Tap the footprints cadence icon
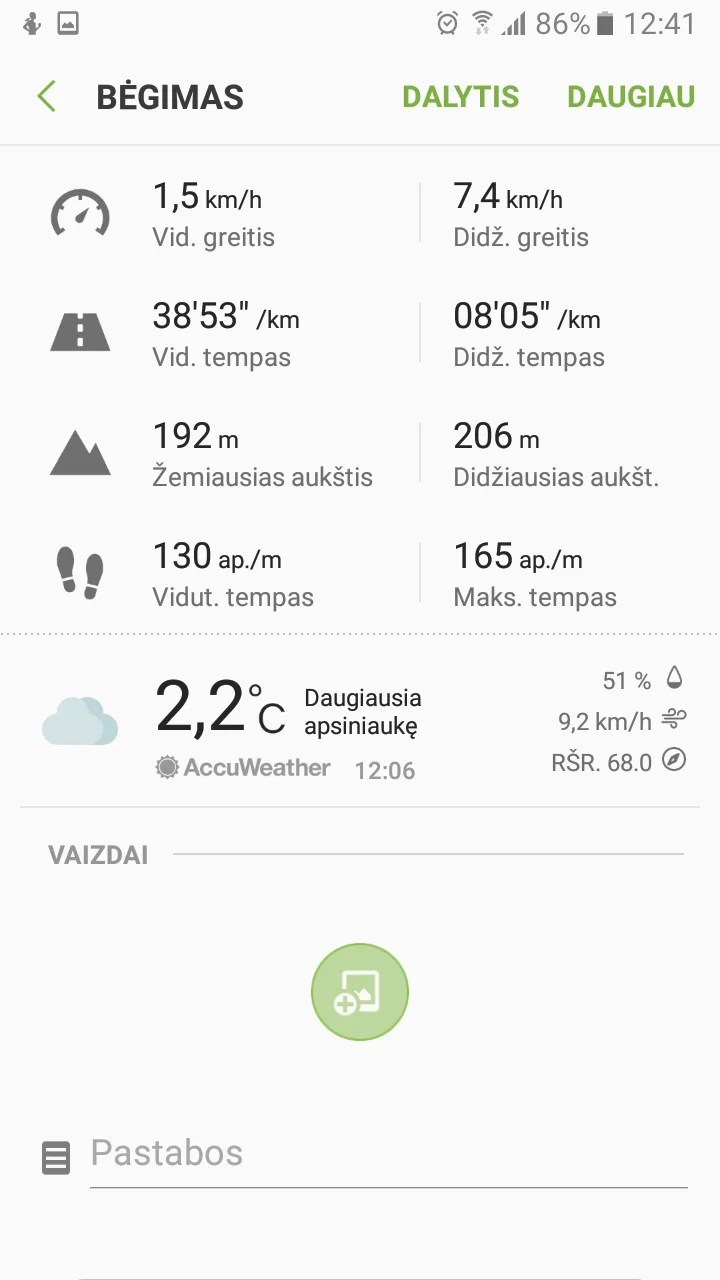This screenshot has width=720, height=1280. (x=80, y=572)
